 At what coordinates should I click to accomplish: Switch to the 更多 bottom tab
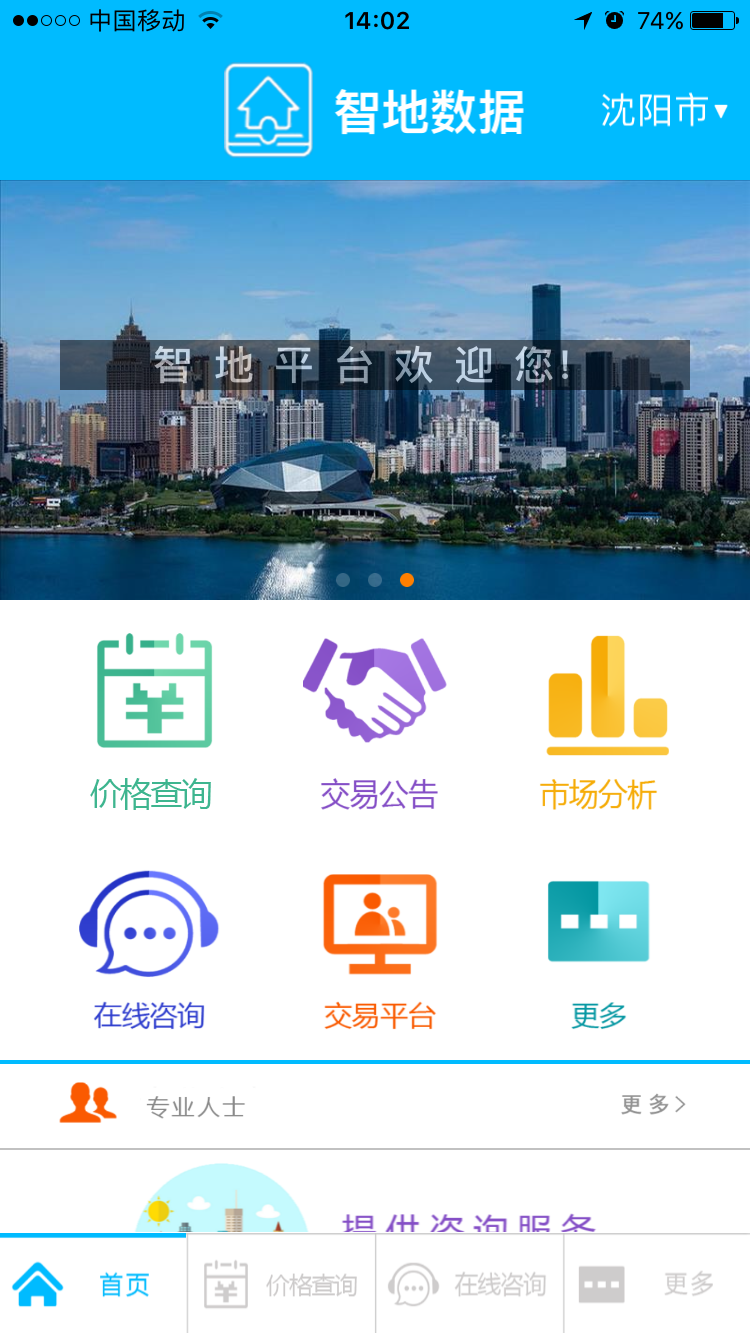coord(657,1285)
